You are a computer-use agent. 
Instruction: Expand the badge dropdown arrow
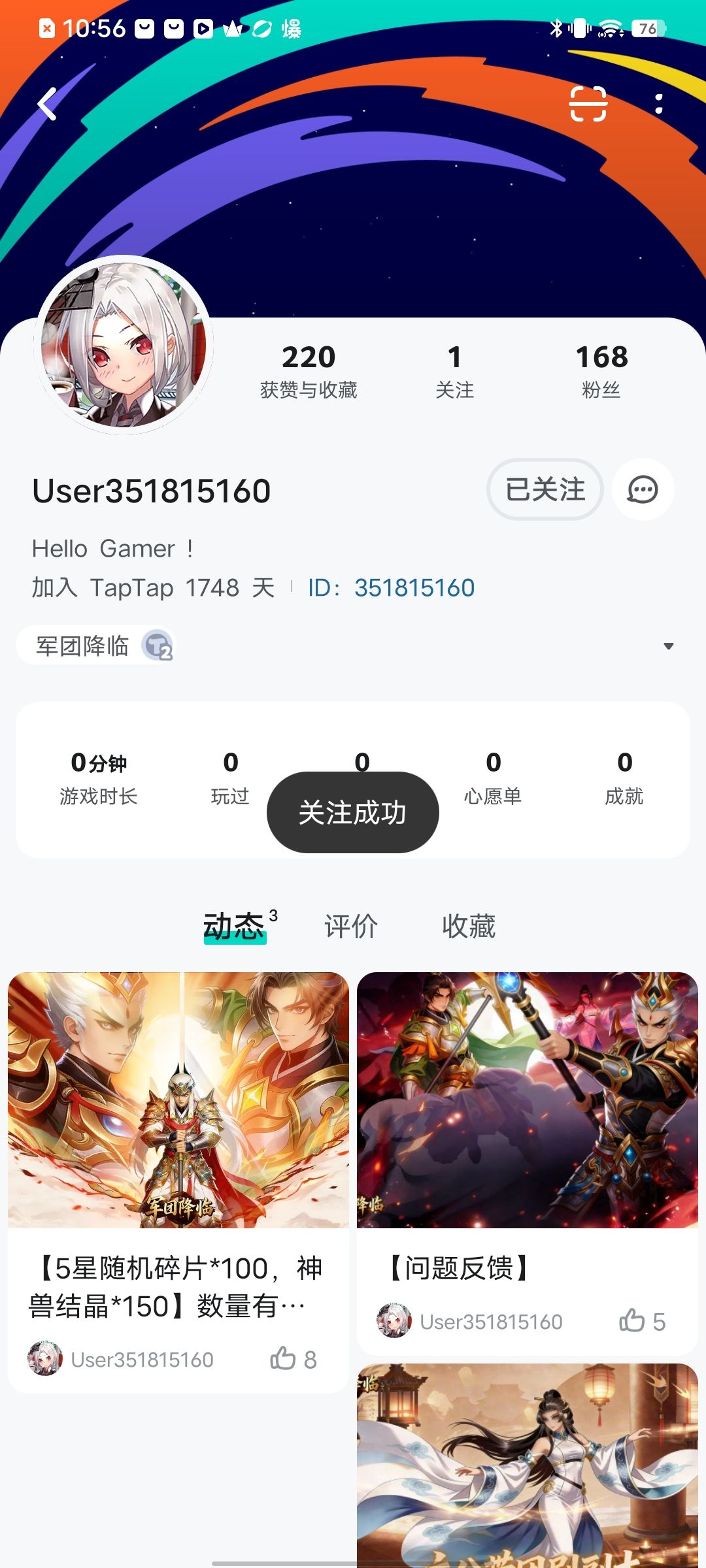pyautogui.click(x=668, y=646)
